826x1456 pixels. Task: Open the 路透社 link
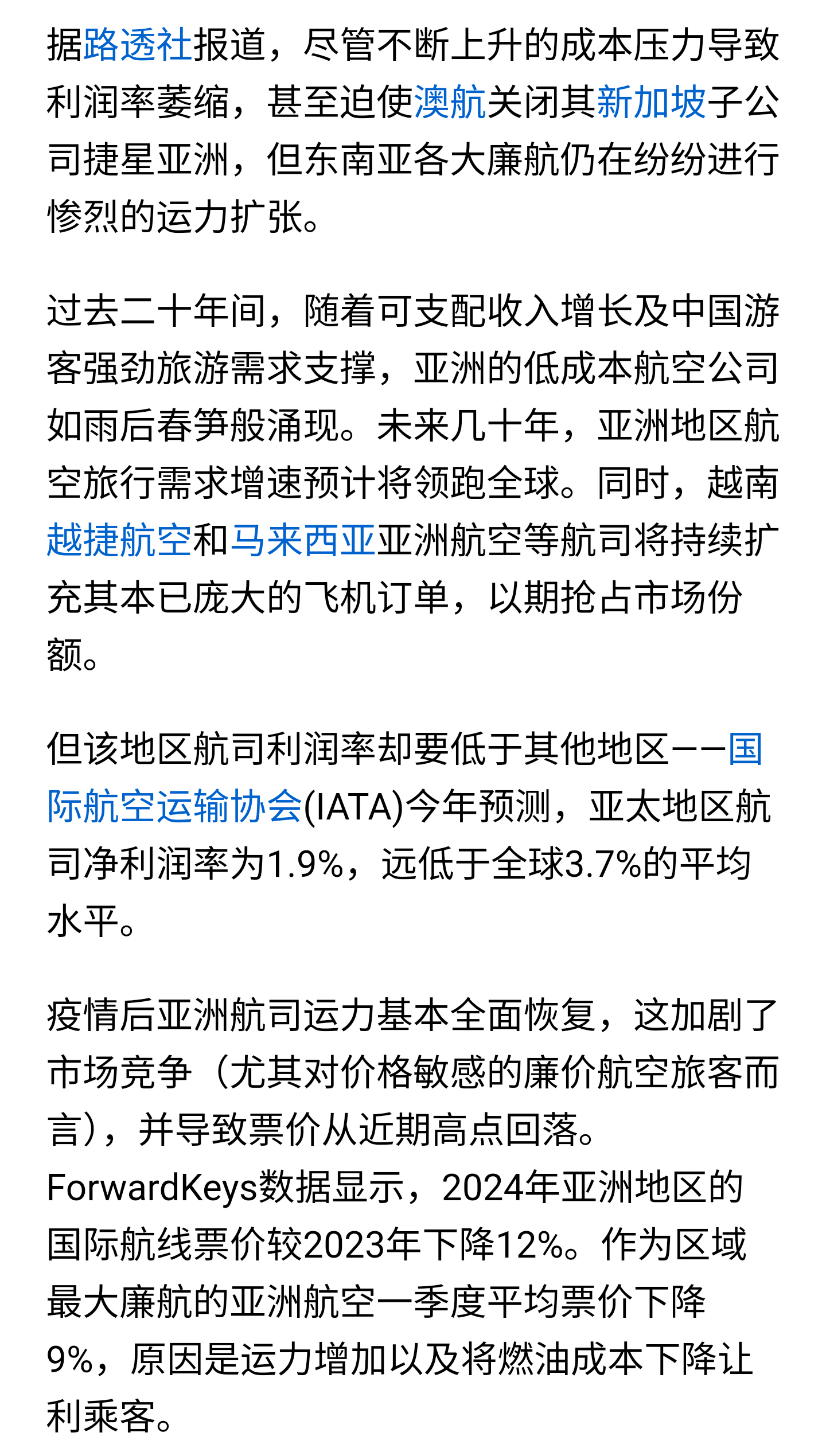point(138,45)
